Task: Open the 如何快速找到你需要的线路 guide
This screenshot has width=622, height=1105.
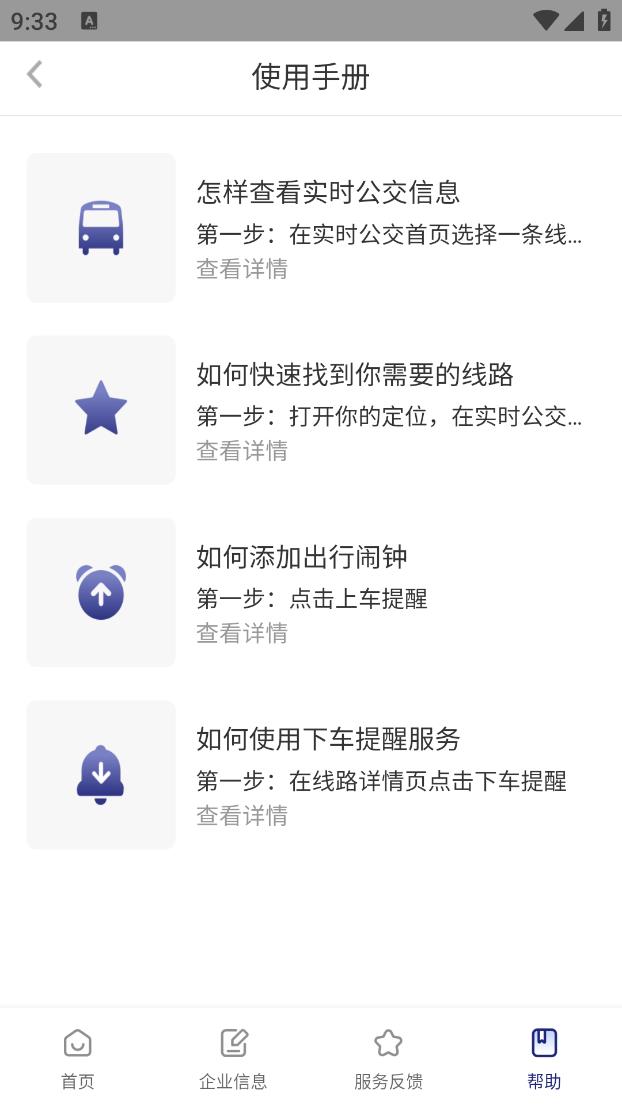Action: 354,374
